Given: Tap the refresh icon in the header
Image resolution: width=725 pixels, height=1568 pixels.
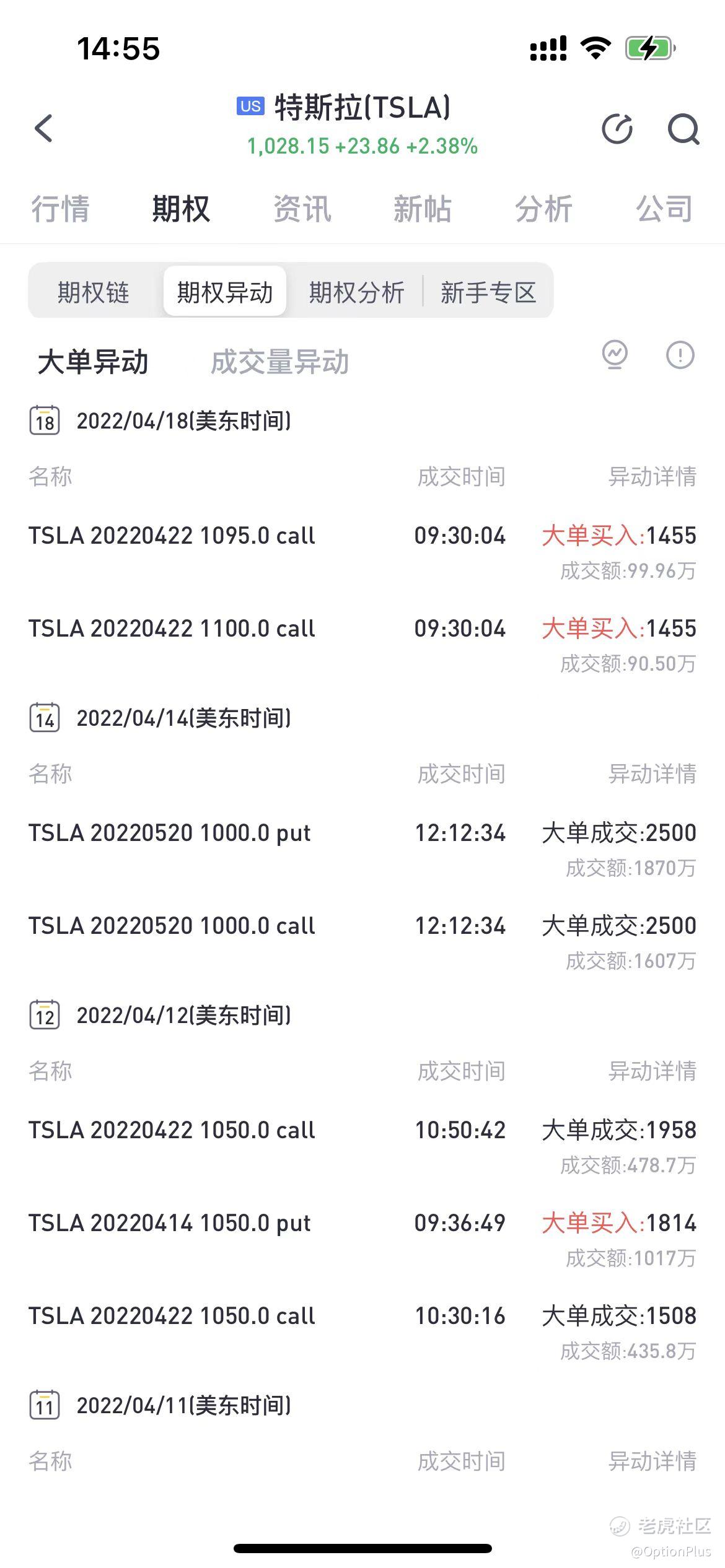Looking at the screenshot, I should [x=617, y=129].
